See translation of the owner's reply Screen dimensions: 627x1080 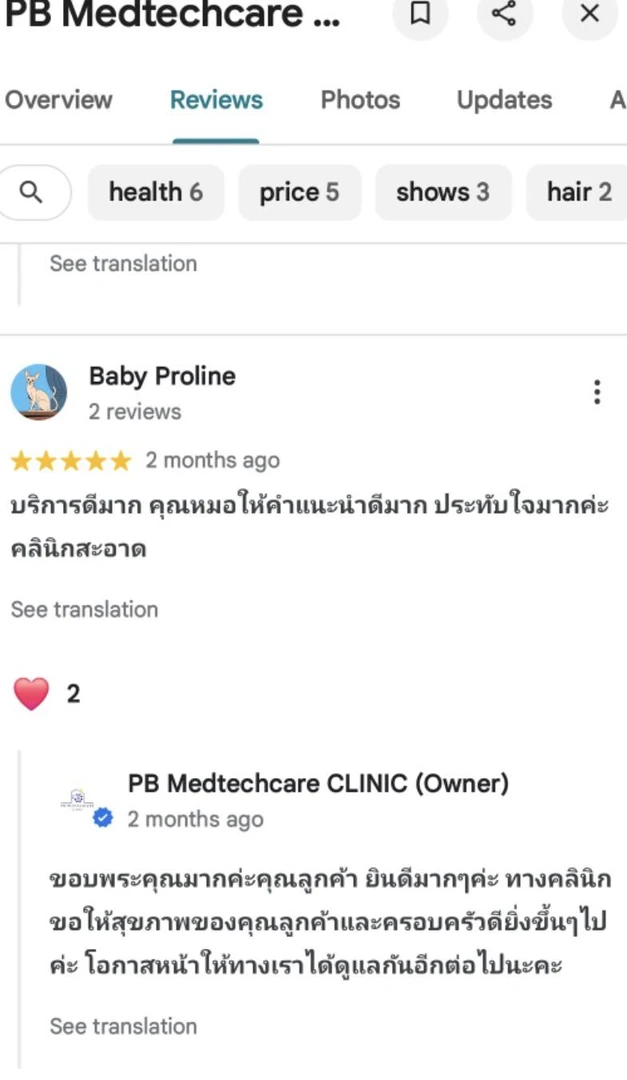tap(123, 1026)
